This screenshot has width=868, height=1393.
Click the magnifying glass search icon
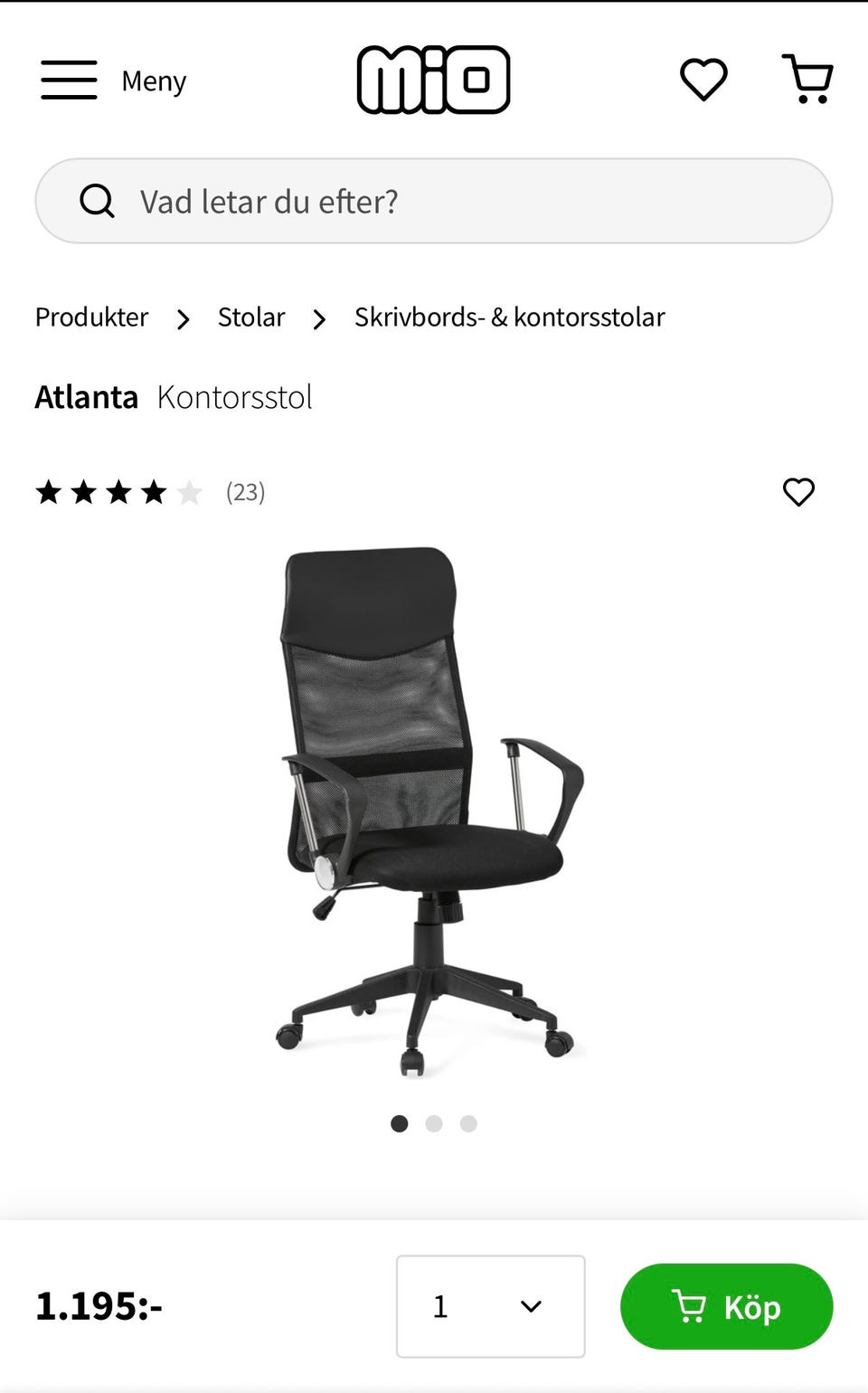pyautogui.click(x=97, y=200)
